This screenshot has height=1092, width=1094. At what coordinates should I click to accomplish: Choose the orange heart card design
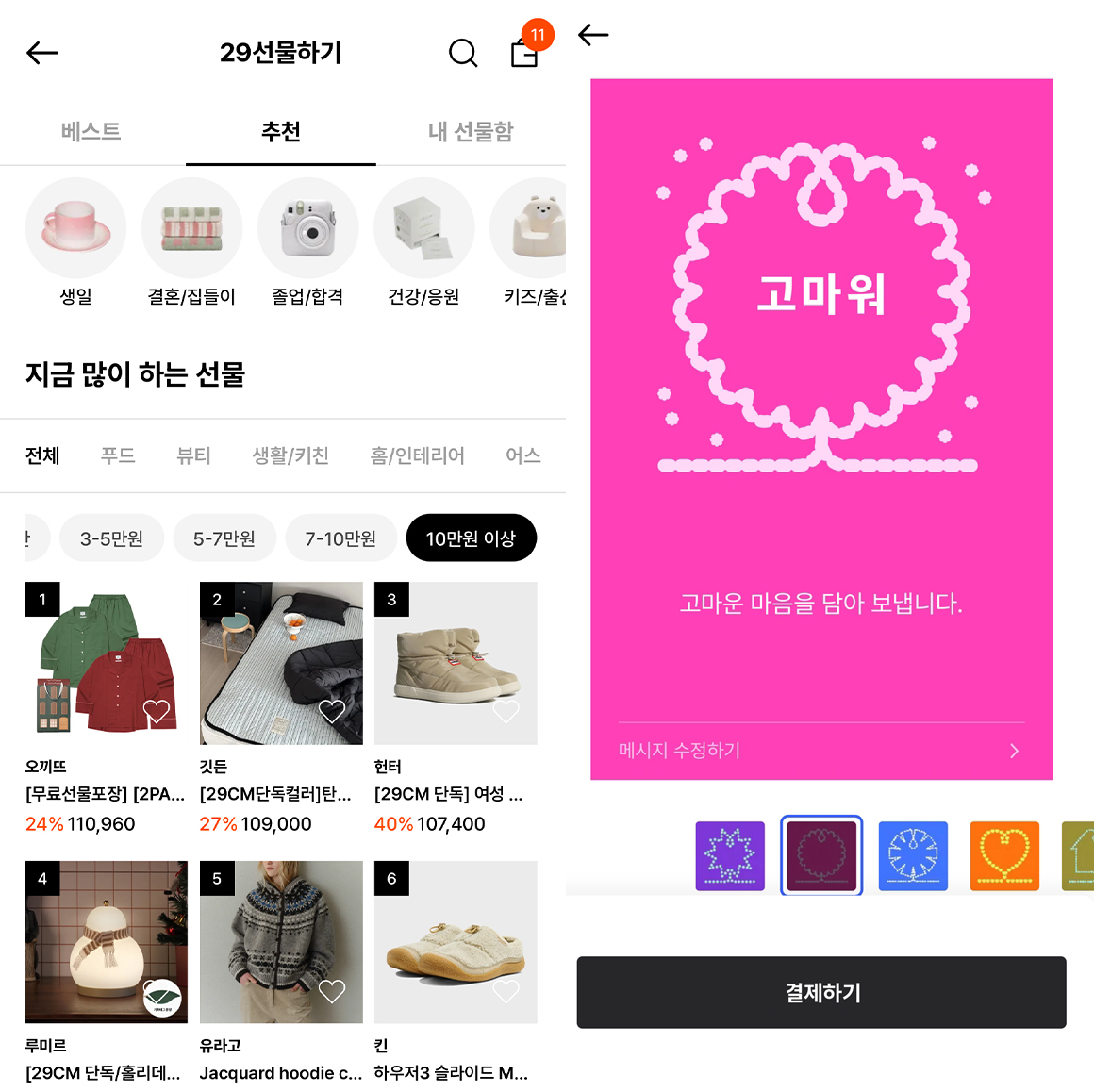[1004, 855]
